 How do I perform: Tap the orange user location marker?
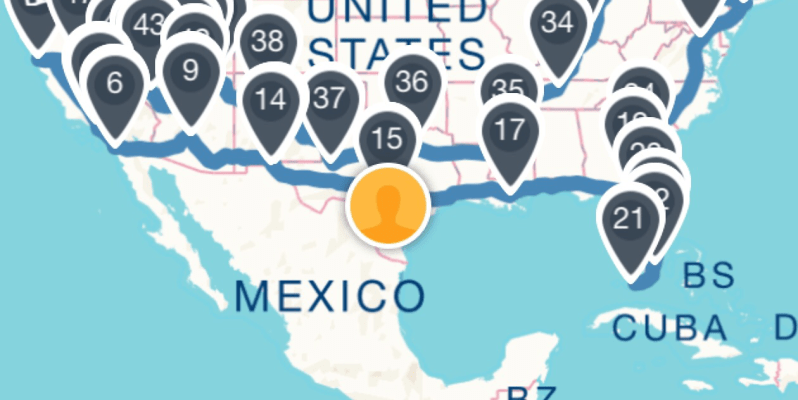coord(388,206)
